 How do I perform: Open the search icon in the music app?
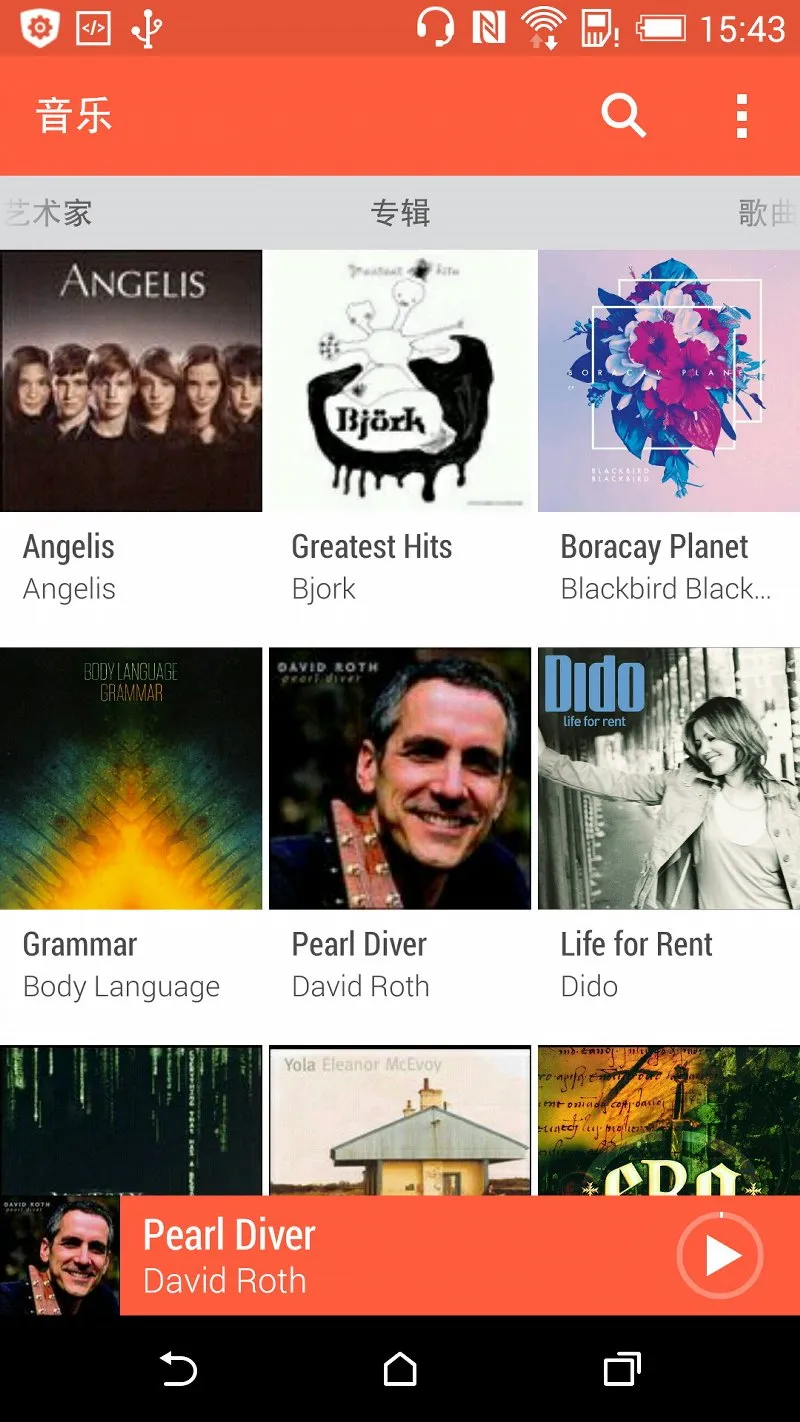pos(623,116)
